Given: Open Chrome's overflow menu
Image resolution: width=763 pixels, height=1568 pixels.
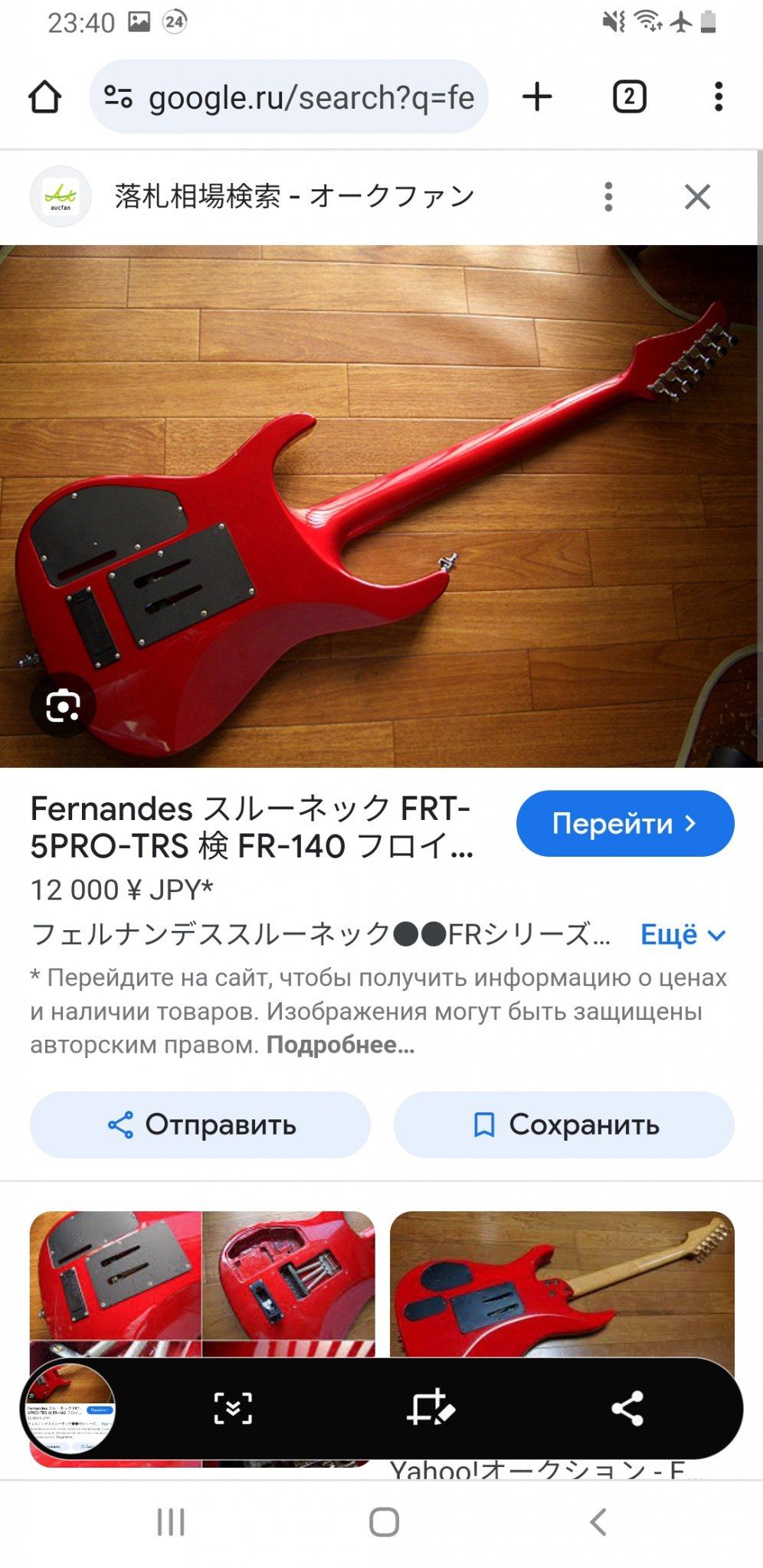Looking at the screenshot, I should (x=718, y=97).
